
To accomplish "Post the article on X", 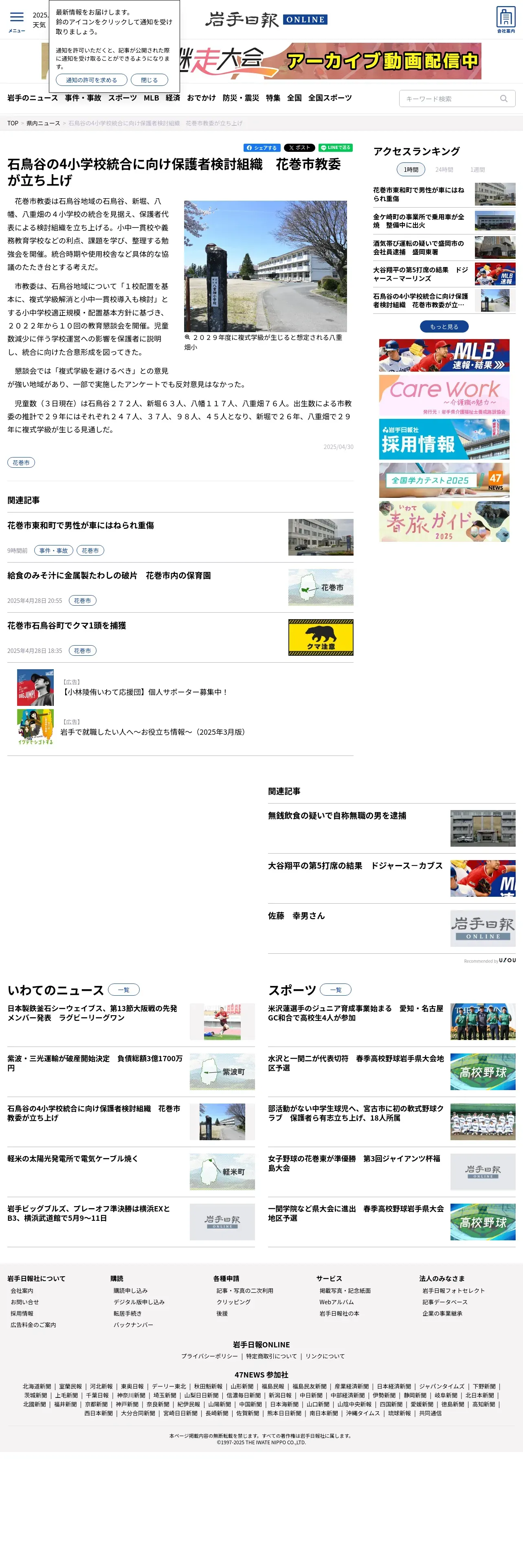I will [x=299, y=148].
